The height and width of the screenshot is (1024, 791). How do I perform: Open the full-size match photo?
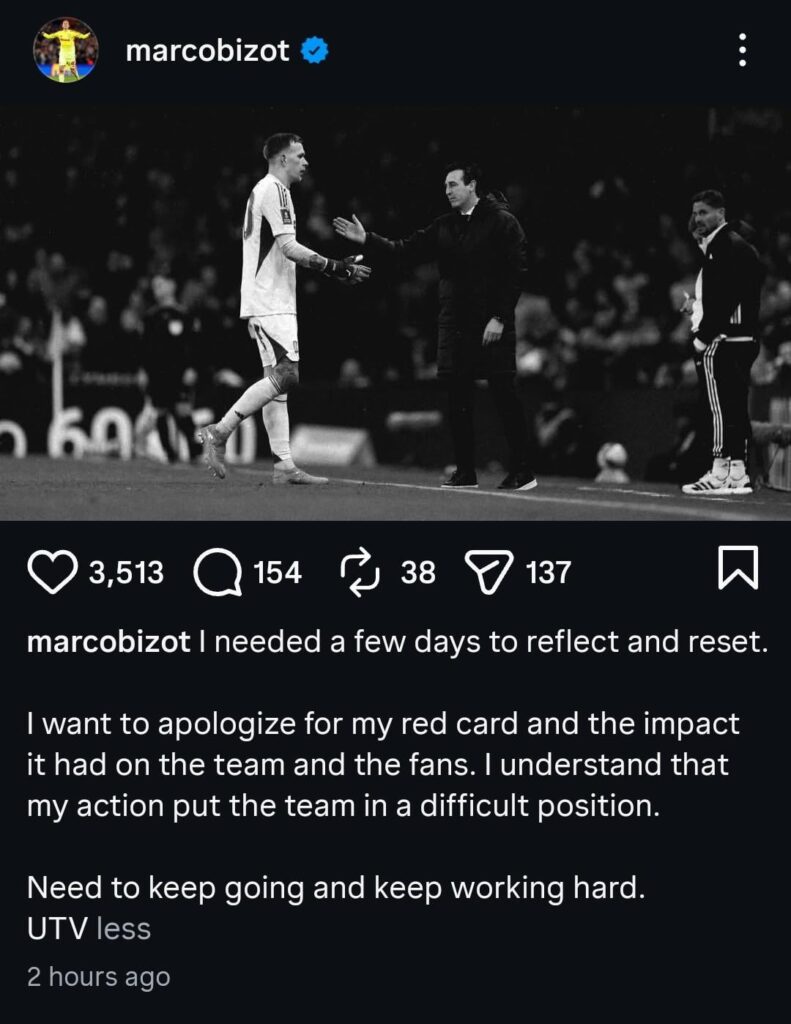395,310
